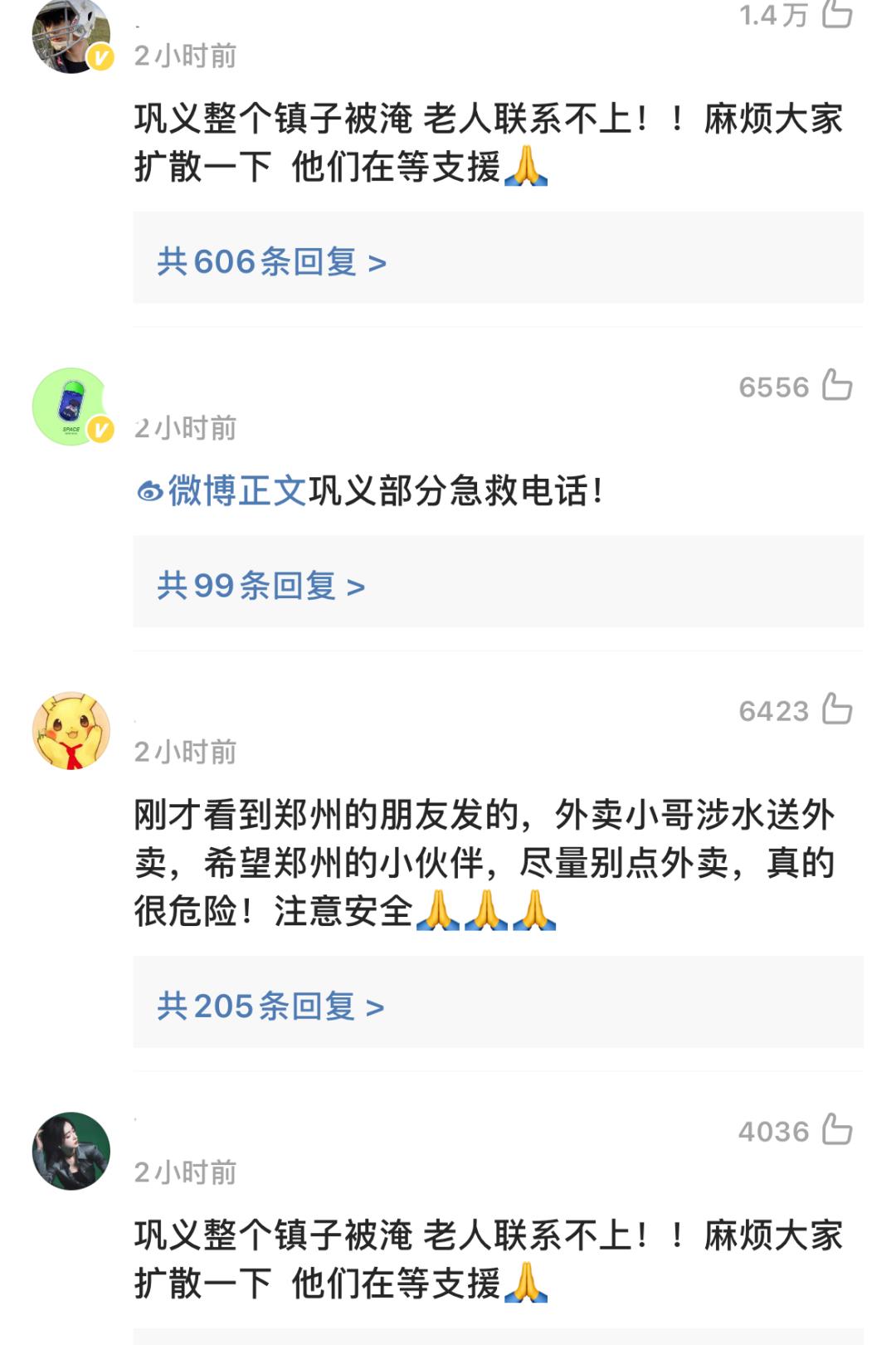The width and height of the screenshot is (896, 1345).
Task: Expand the 共99条回复 replies
Action: (x=261, y=586)
